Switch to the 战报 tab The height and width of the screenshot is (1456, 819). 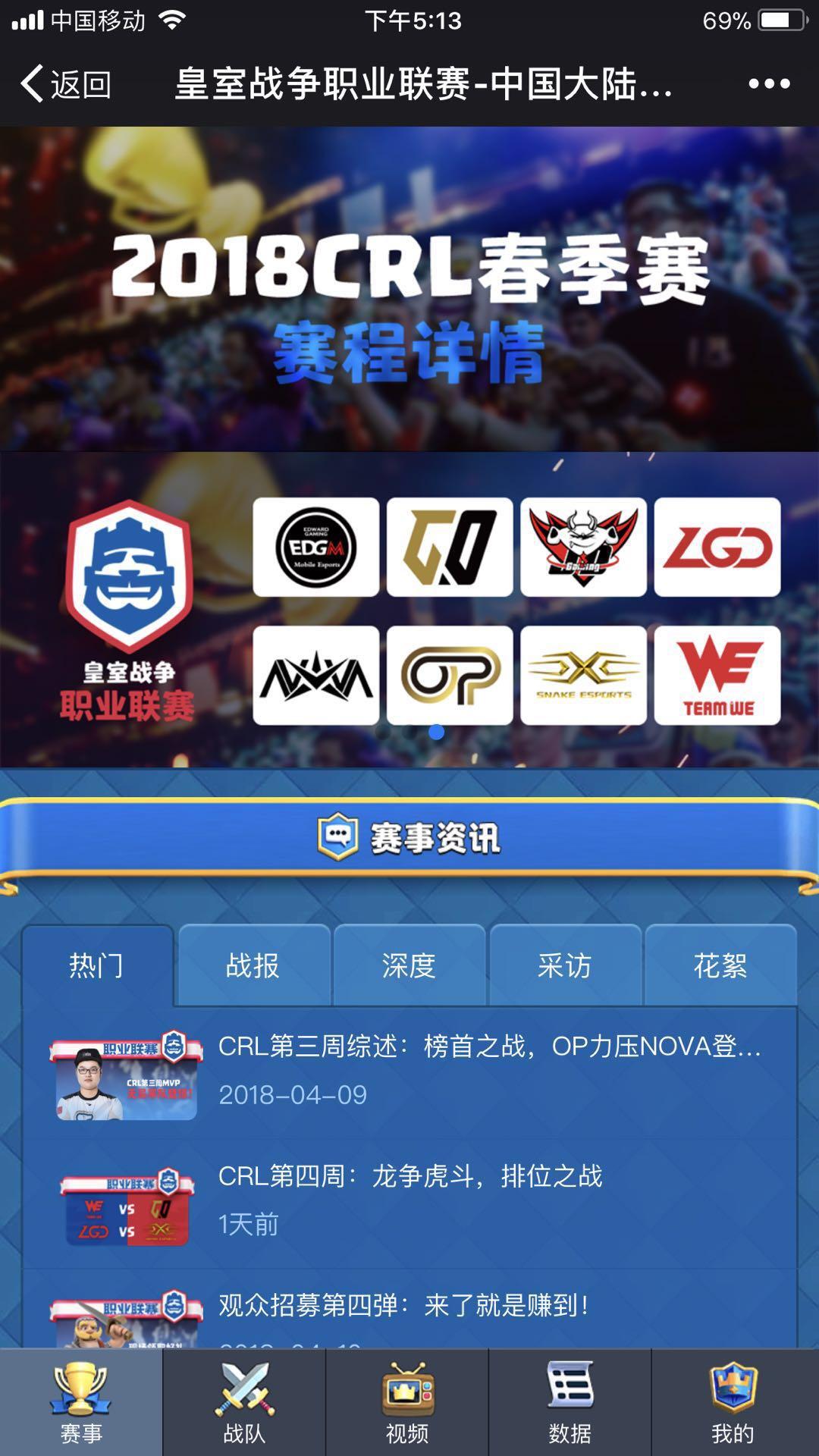click(253, 965)
